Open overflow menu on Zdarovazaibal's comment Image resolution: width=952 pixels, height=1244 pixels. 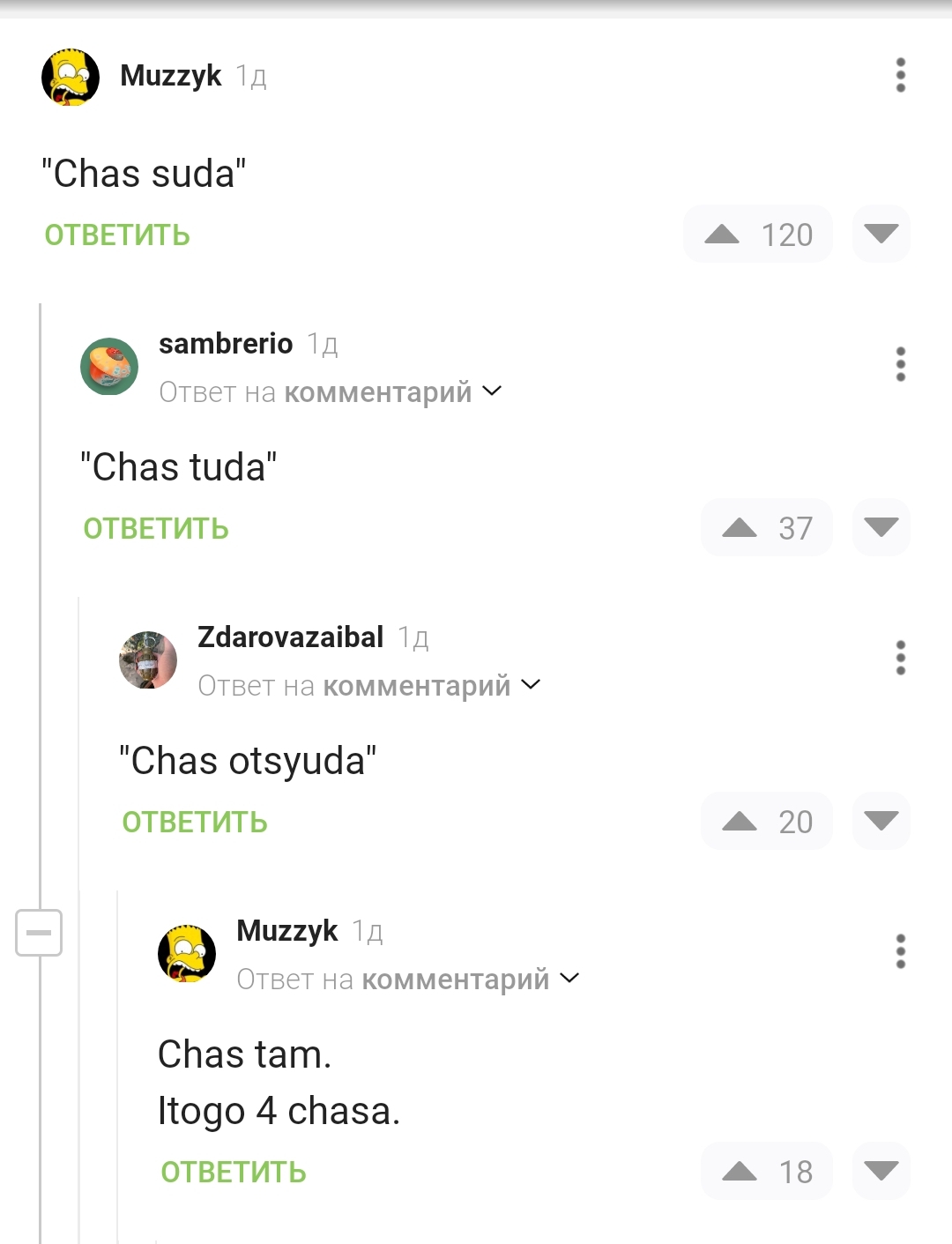pyautogui.click(x=900, y=658)
